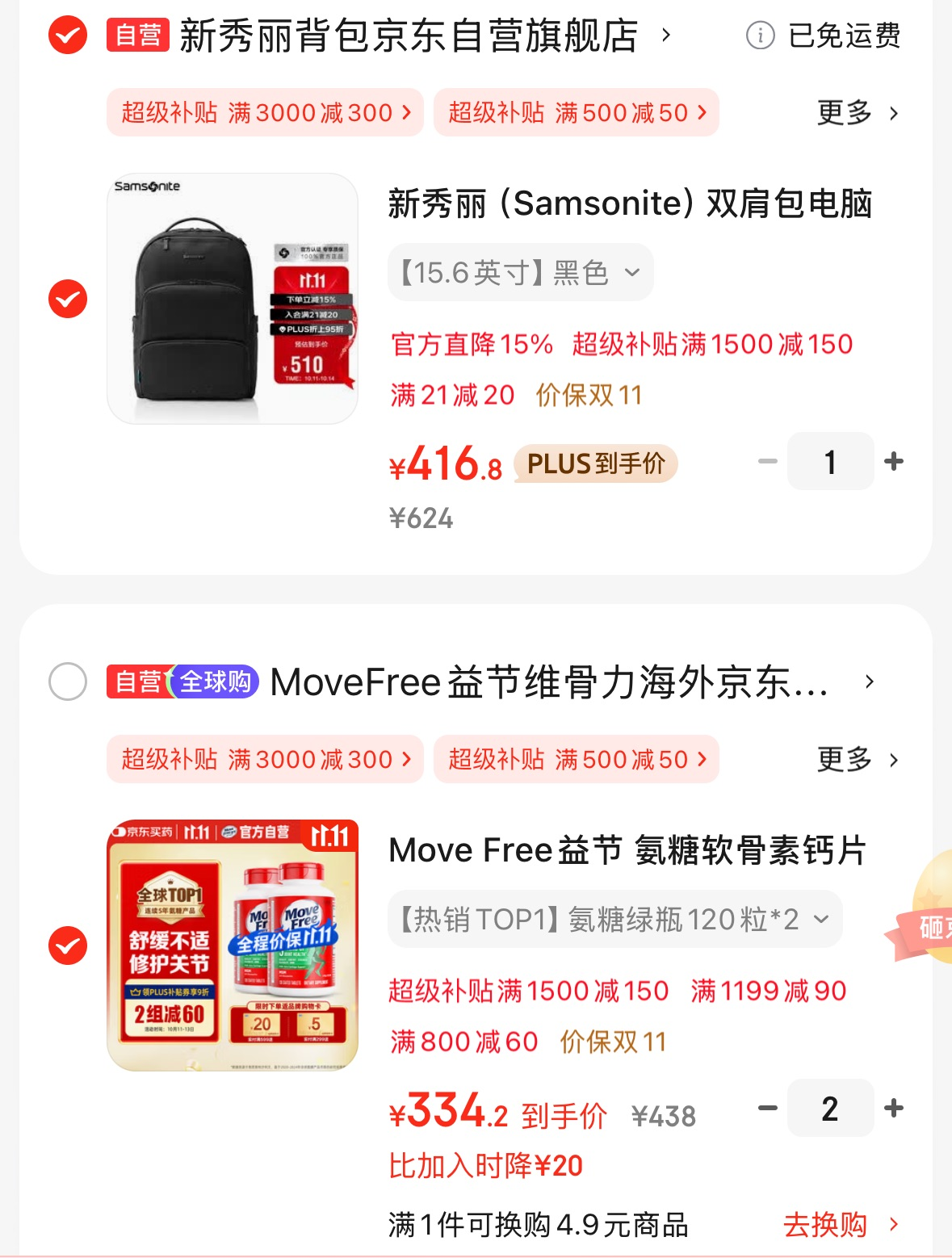Open 新秀丽背包京东自营旗舰店 store page
952x1258 pixels.
coord(409,36)
